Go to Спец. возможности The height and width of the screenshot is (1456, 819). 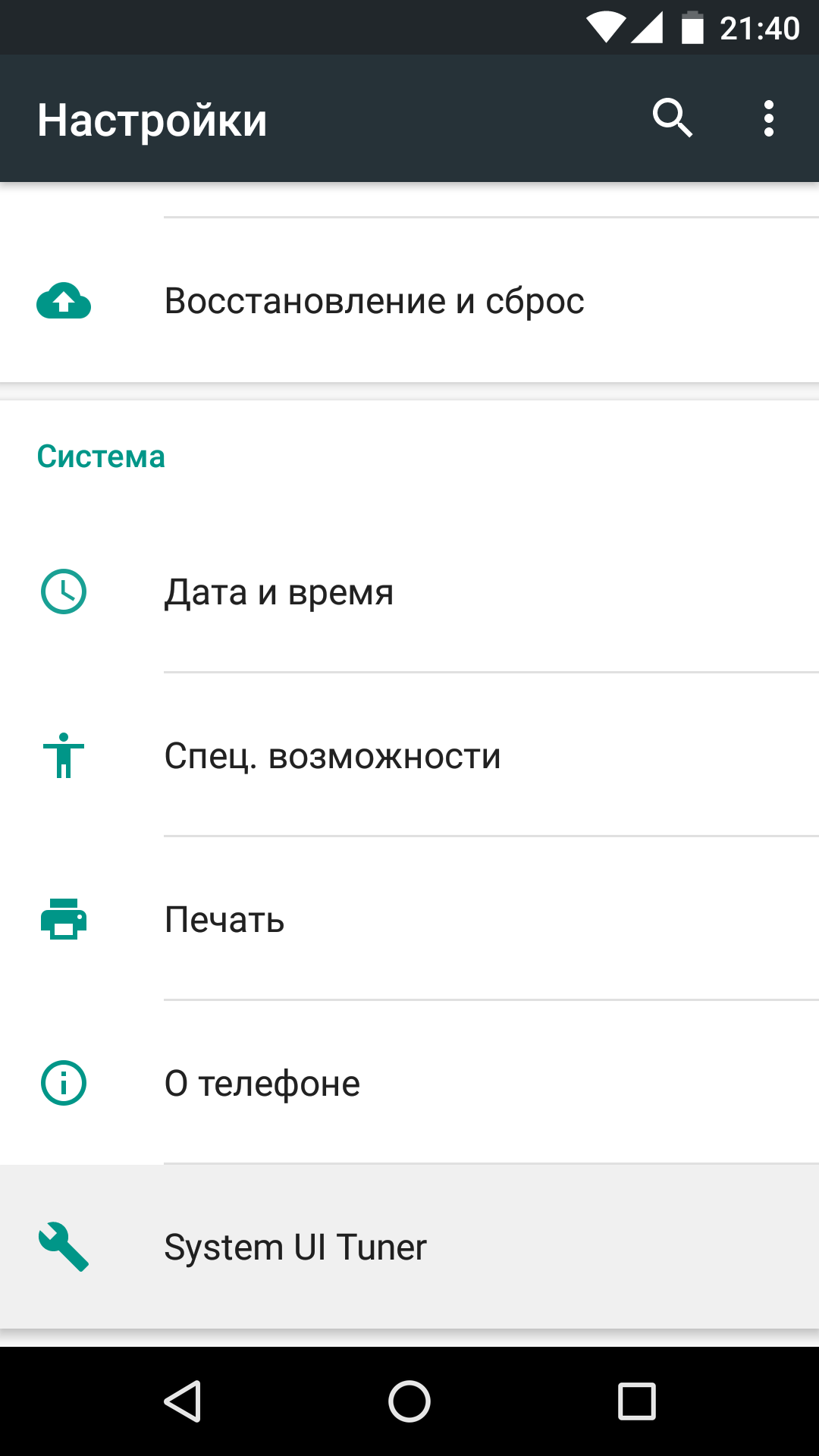pyautogui.click(x=409, y=755)
